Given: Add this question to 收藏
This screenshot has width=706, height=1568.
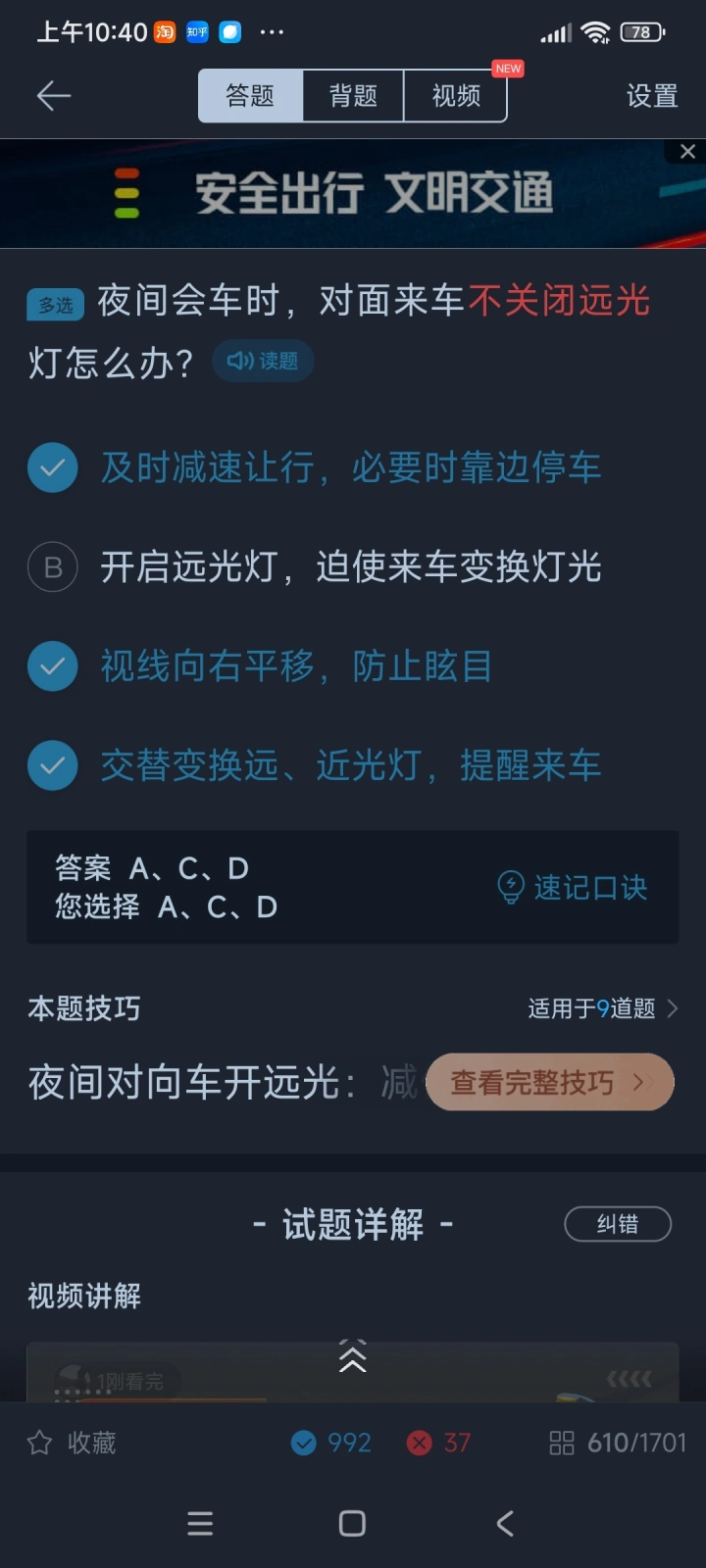Looking at the screenshot, I should coord(73,1443).
